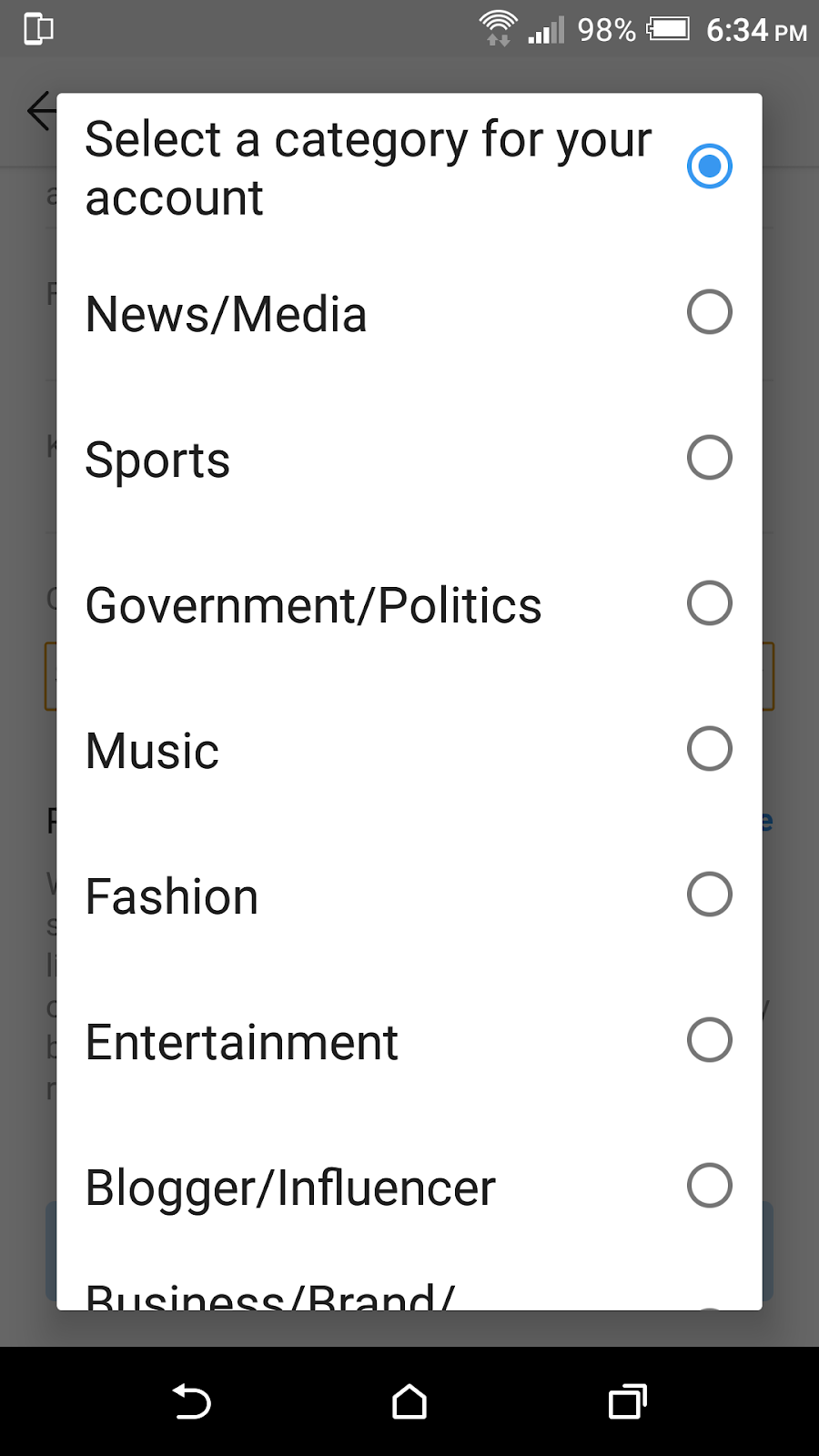The height and width of the screenshot is (1456, 819).
Task: Open the recent apps button
Action: tap(627, 1401)
